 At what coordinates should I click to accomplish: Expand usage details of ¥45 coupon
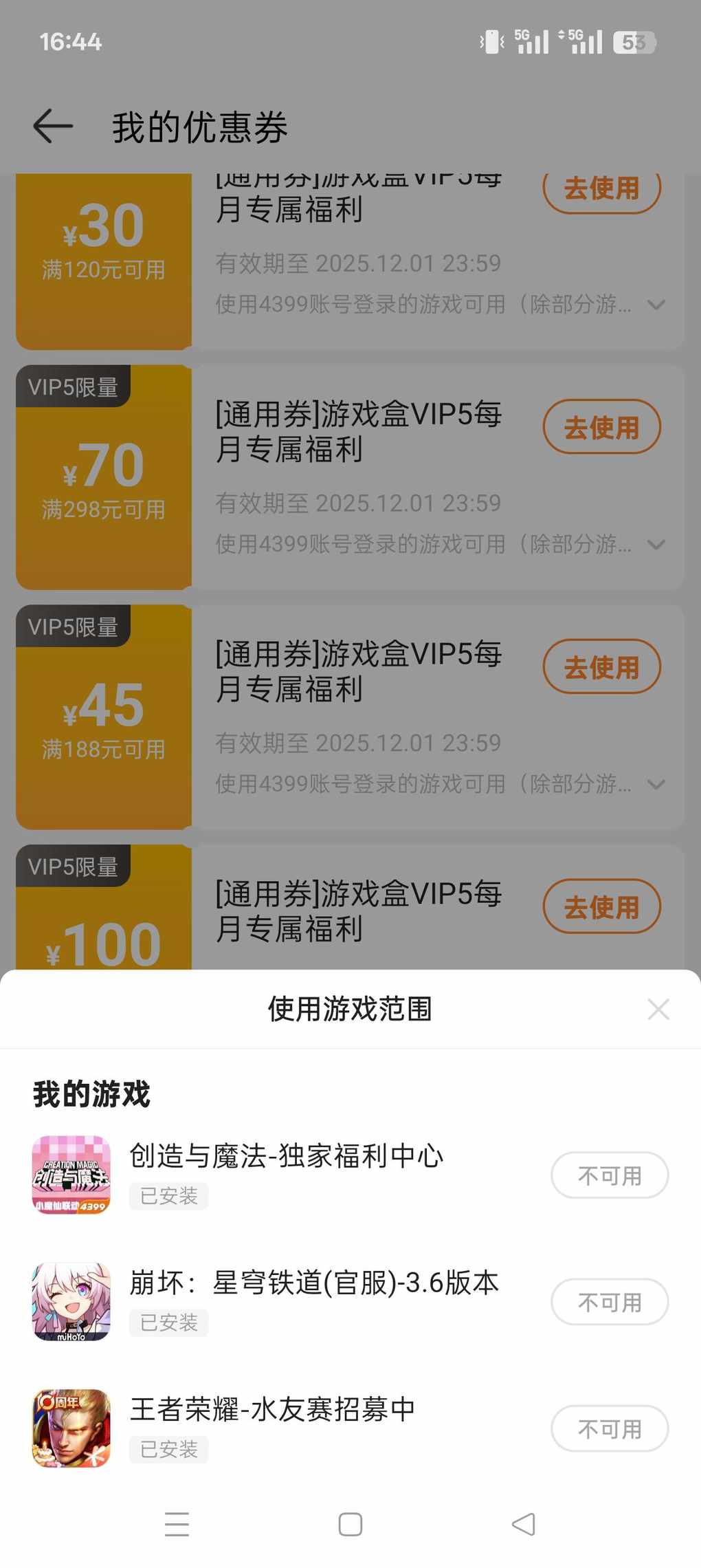[656, 785]
